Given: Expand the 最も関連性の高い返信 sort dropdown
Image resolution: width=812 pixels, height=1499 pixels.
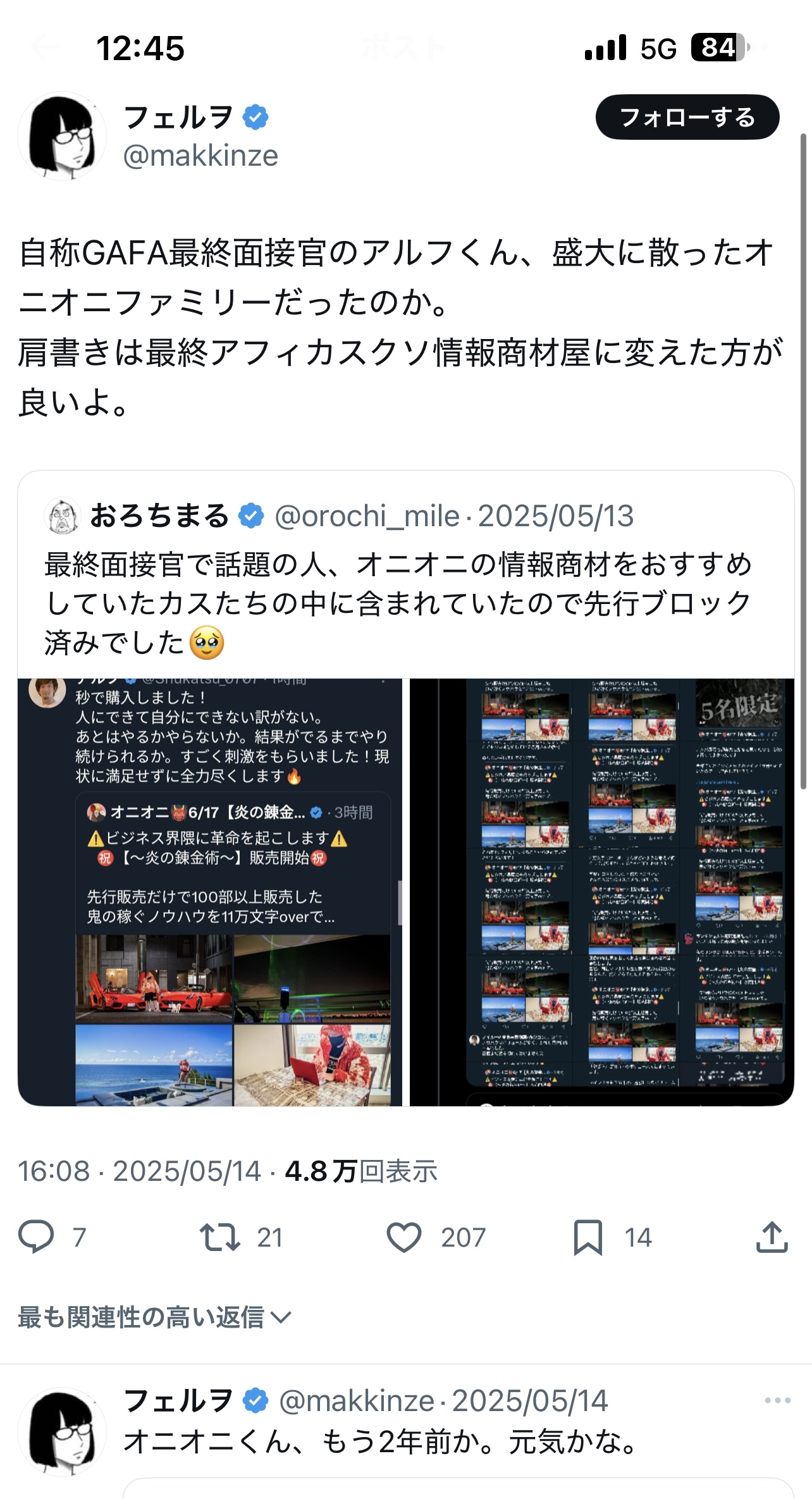Looking at the screenshot, I should coord(155,1317).
